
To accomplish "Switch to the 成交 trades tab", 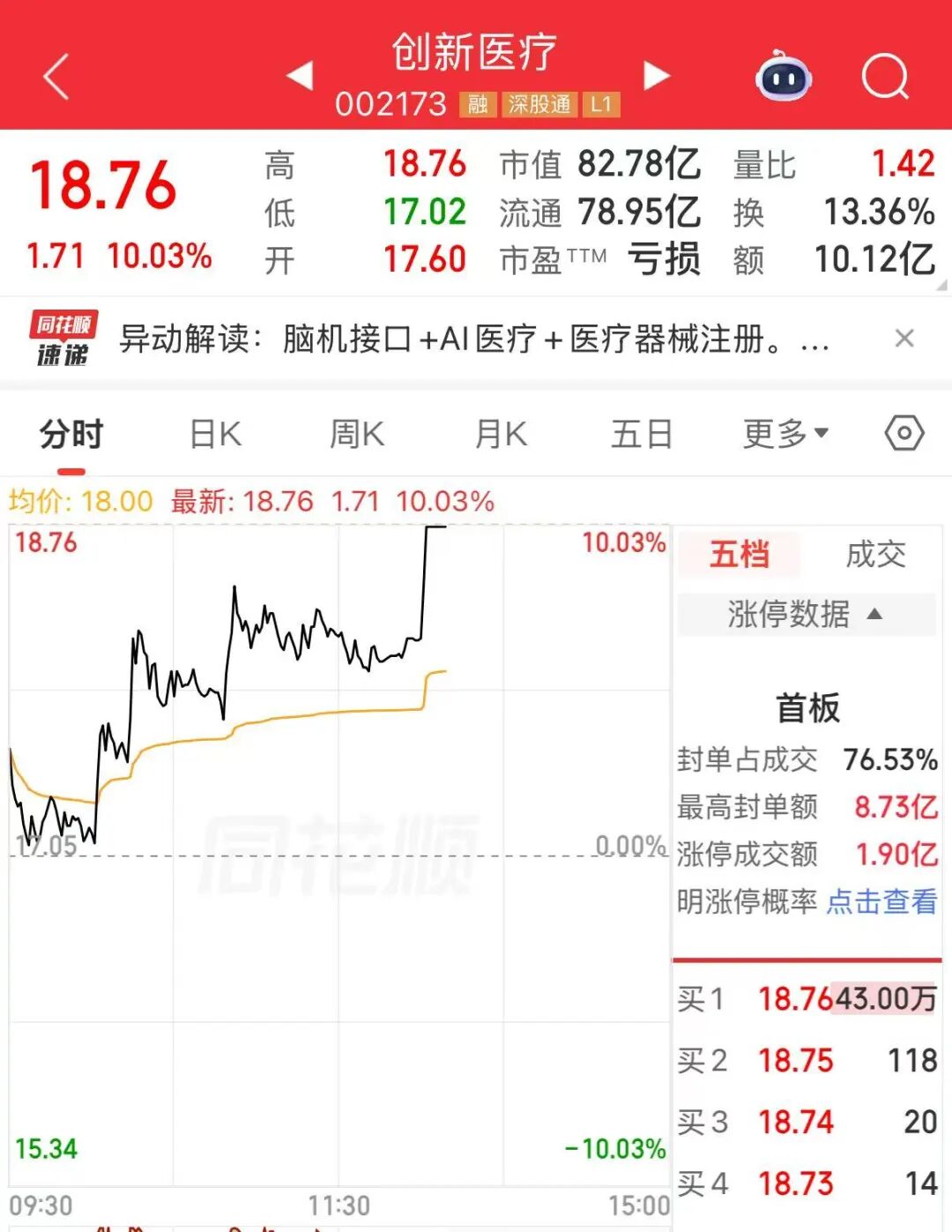I will (875, 554).
